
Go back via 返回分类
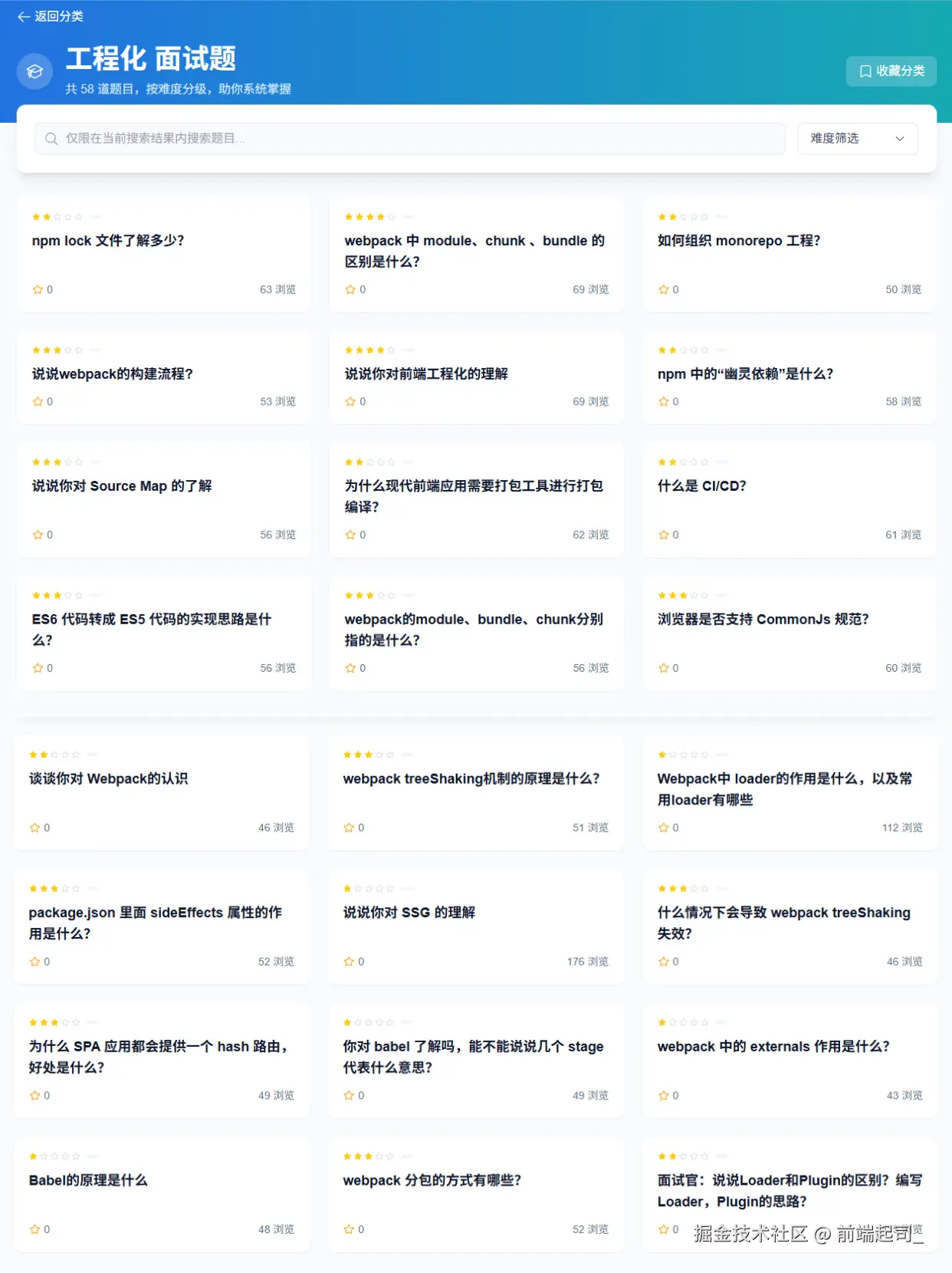(51, 16)
